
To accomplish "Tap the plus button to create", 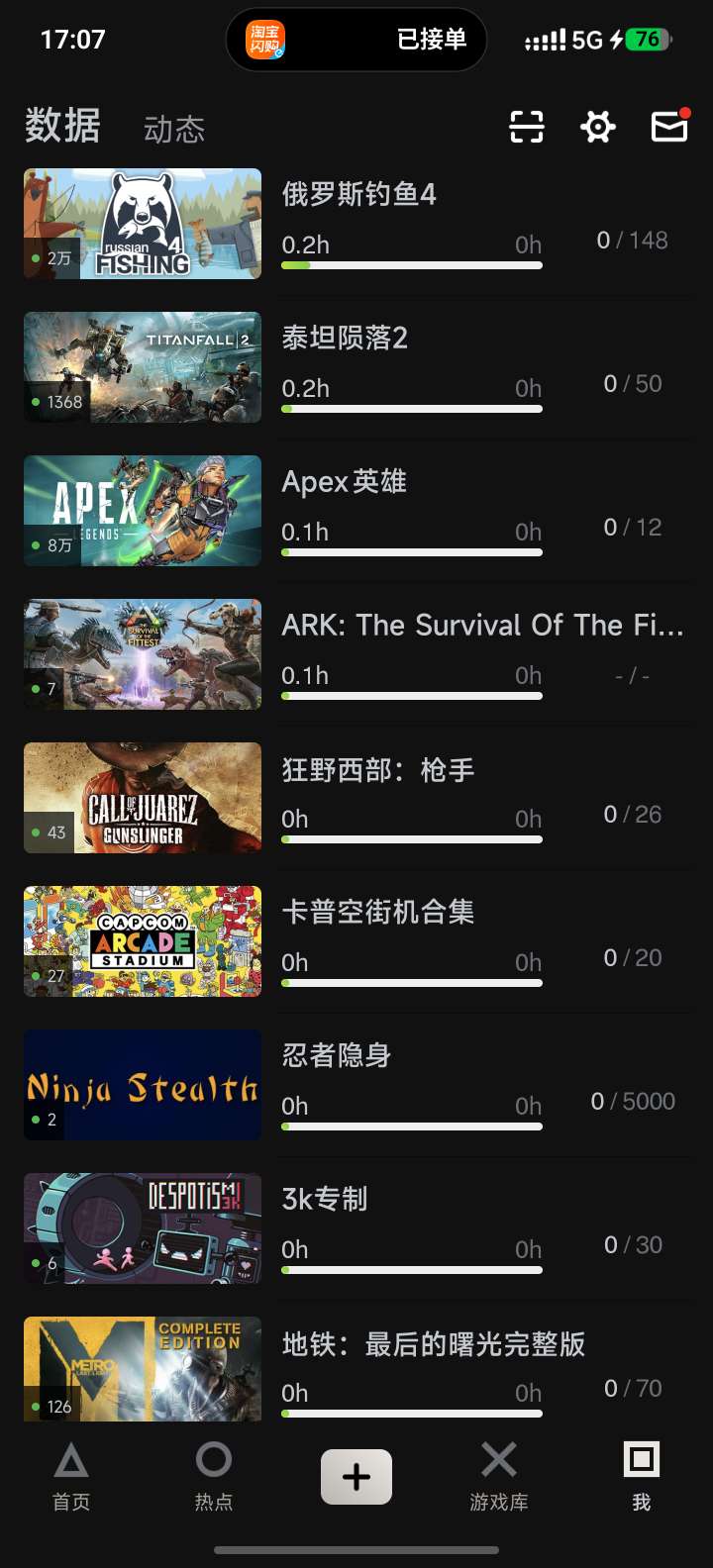I will [x=356, y=1477].
